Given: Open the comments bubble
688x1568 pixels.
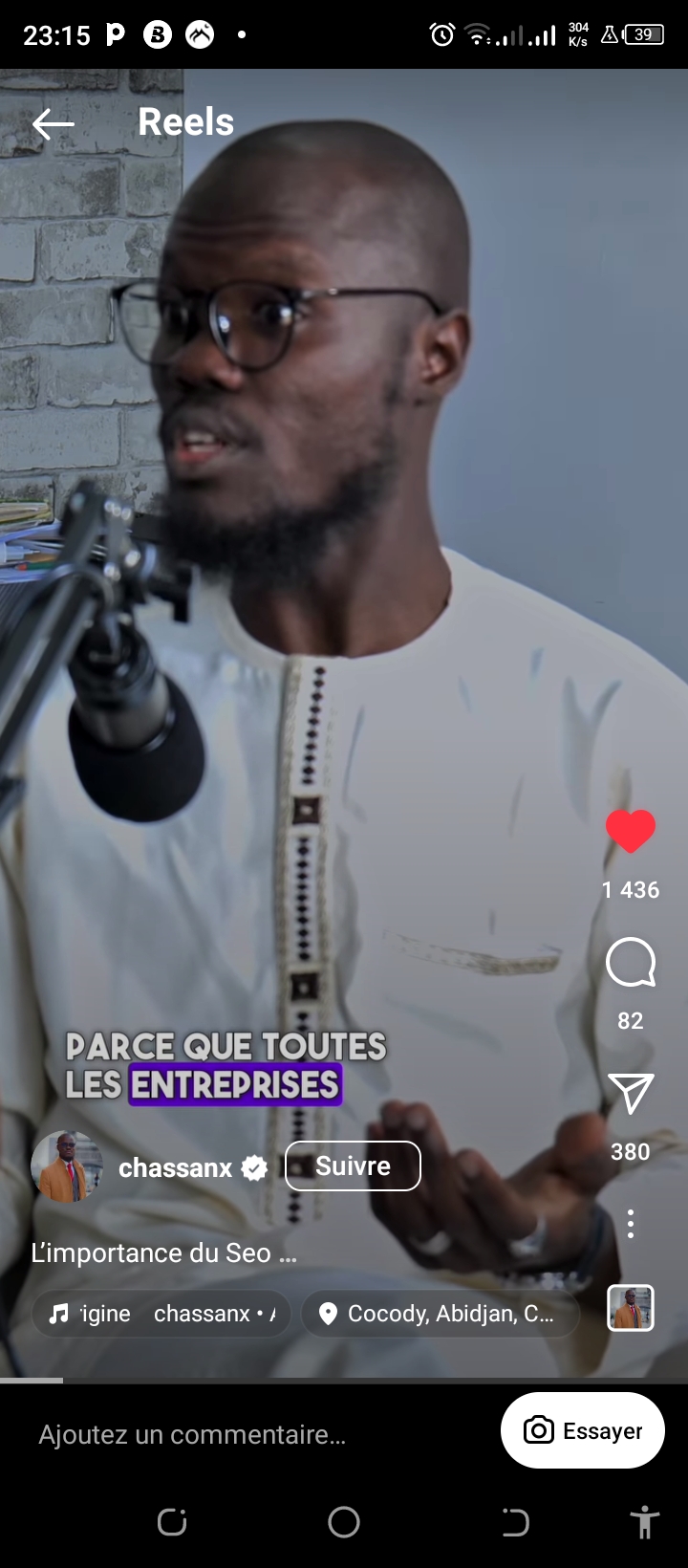Looking at the screenshot, I should pyautogui.click(x=631, y=963).
